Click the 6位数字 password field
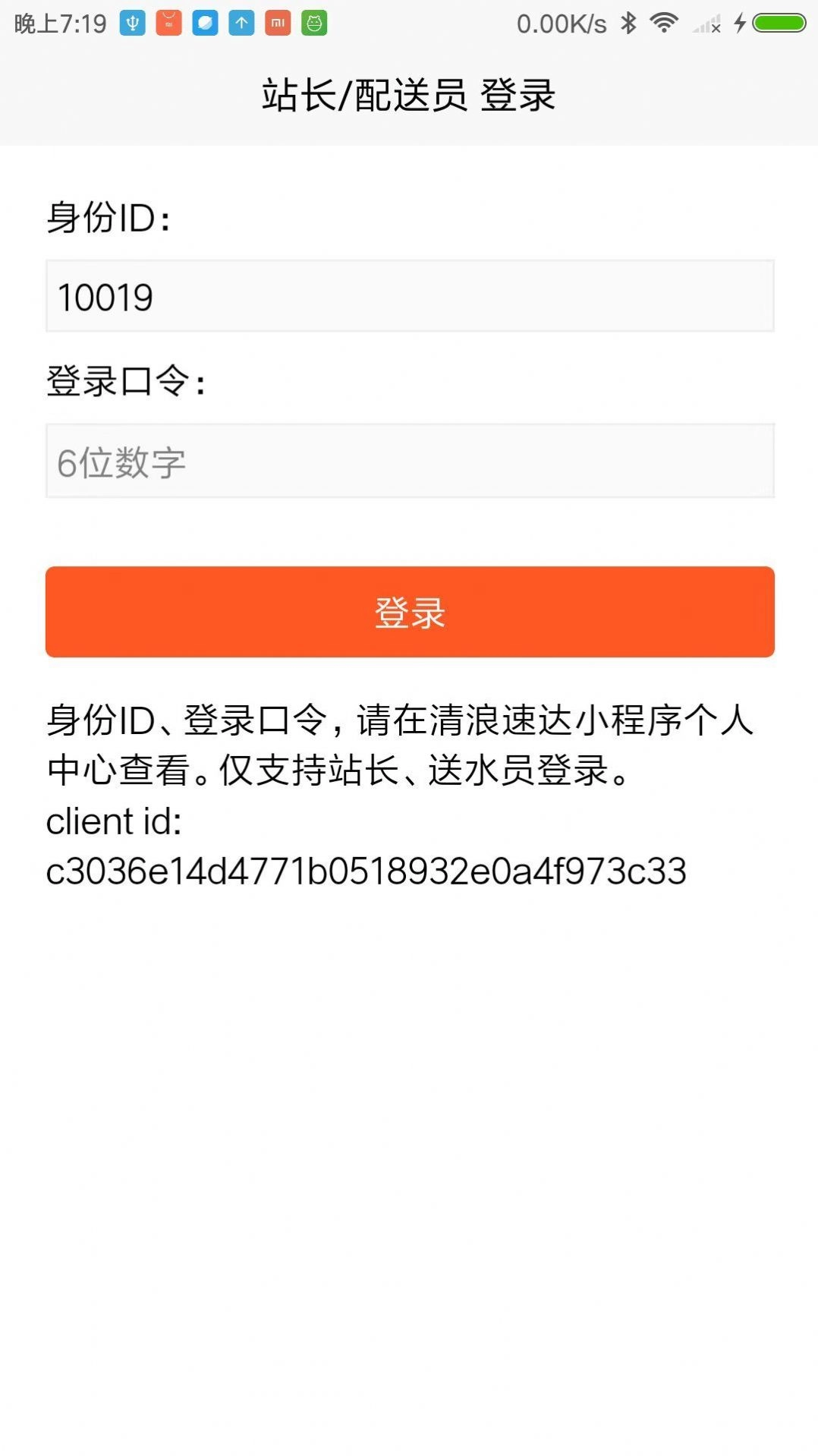 pyautogui.click(x=409, y=462)
